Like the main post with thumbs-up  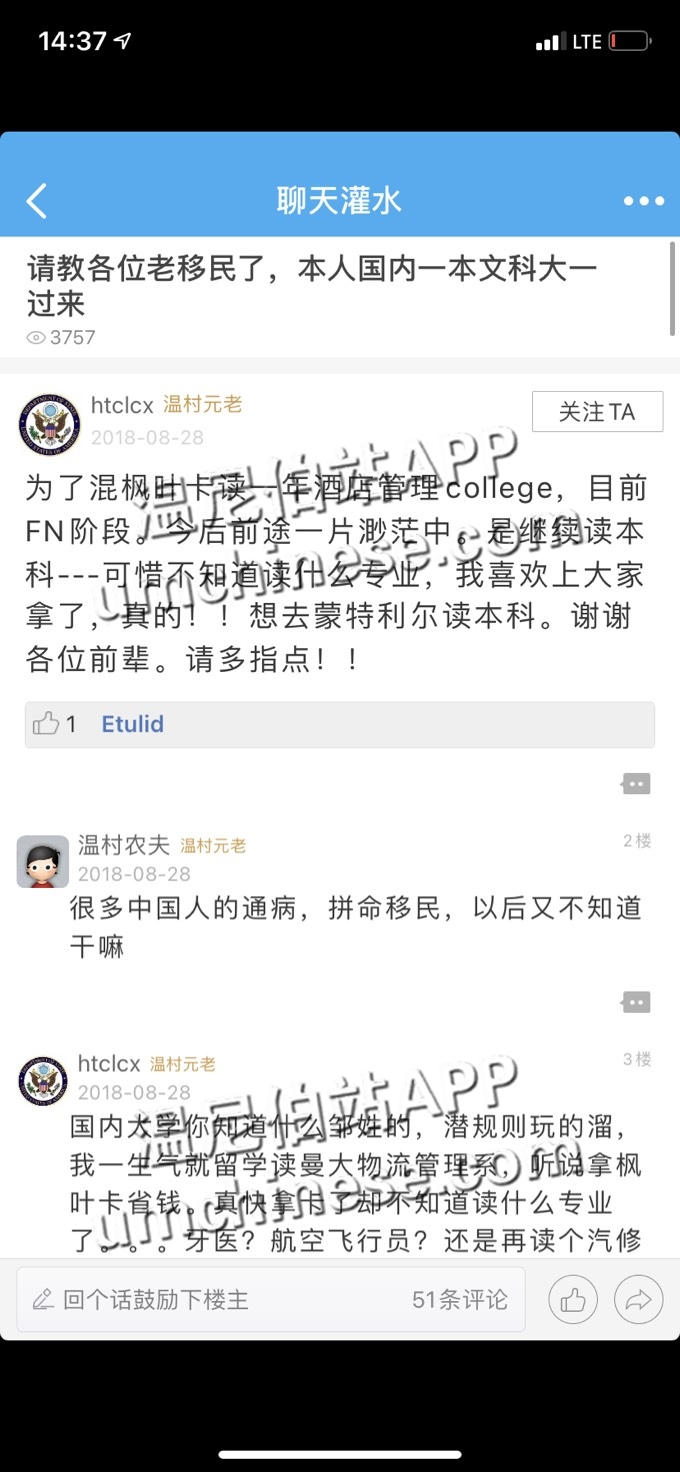[x=46, y=724]
